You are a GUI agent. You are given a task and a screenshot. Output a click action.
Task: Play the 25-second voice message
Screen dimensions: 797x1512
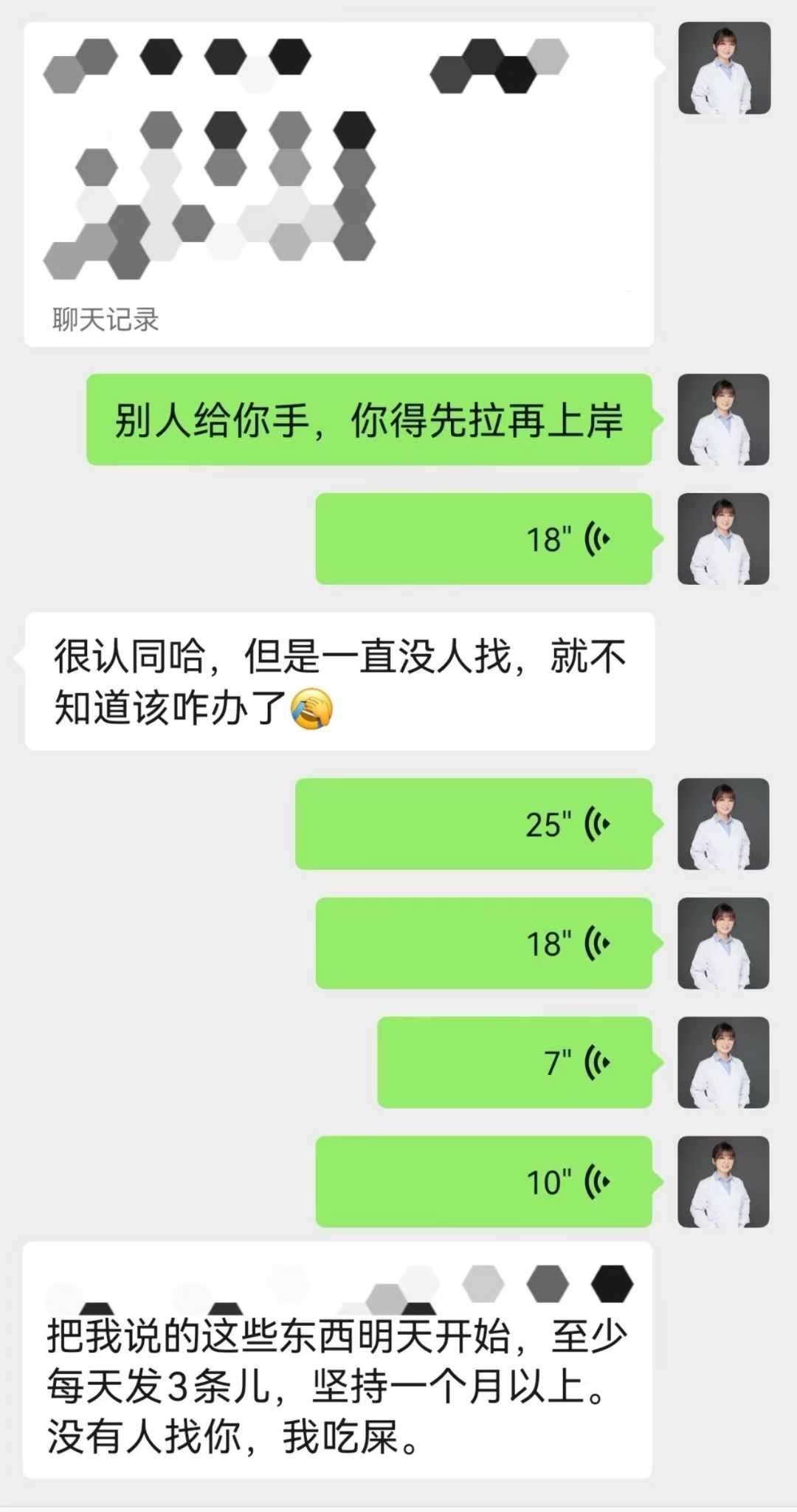click(474, 824)
